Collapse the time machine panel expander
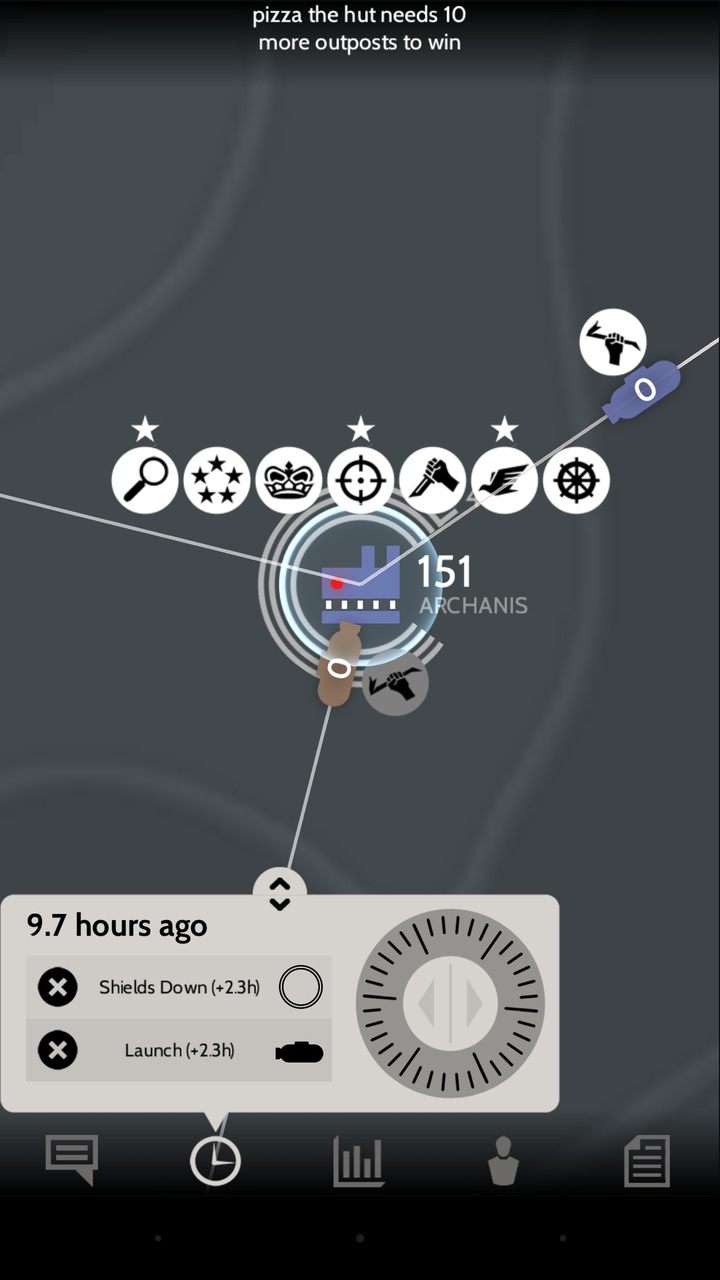 tap(280, 892)
